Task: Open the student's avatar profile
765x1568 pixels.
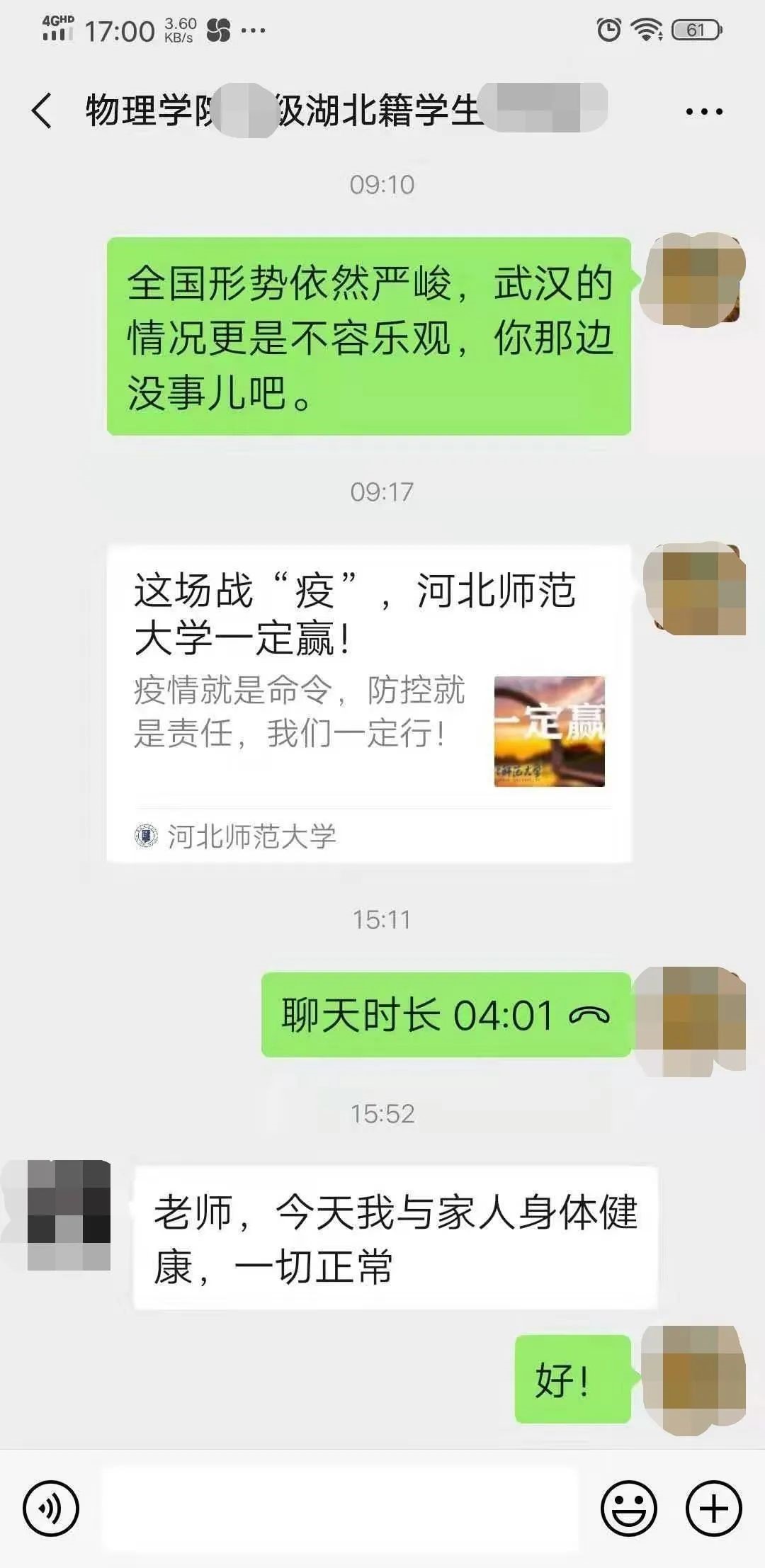Action: click(x=69, y=1214)
